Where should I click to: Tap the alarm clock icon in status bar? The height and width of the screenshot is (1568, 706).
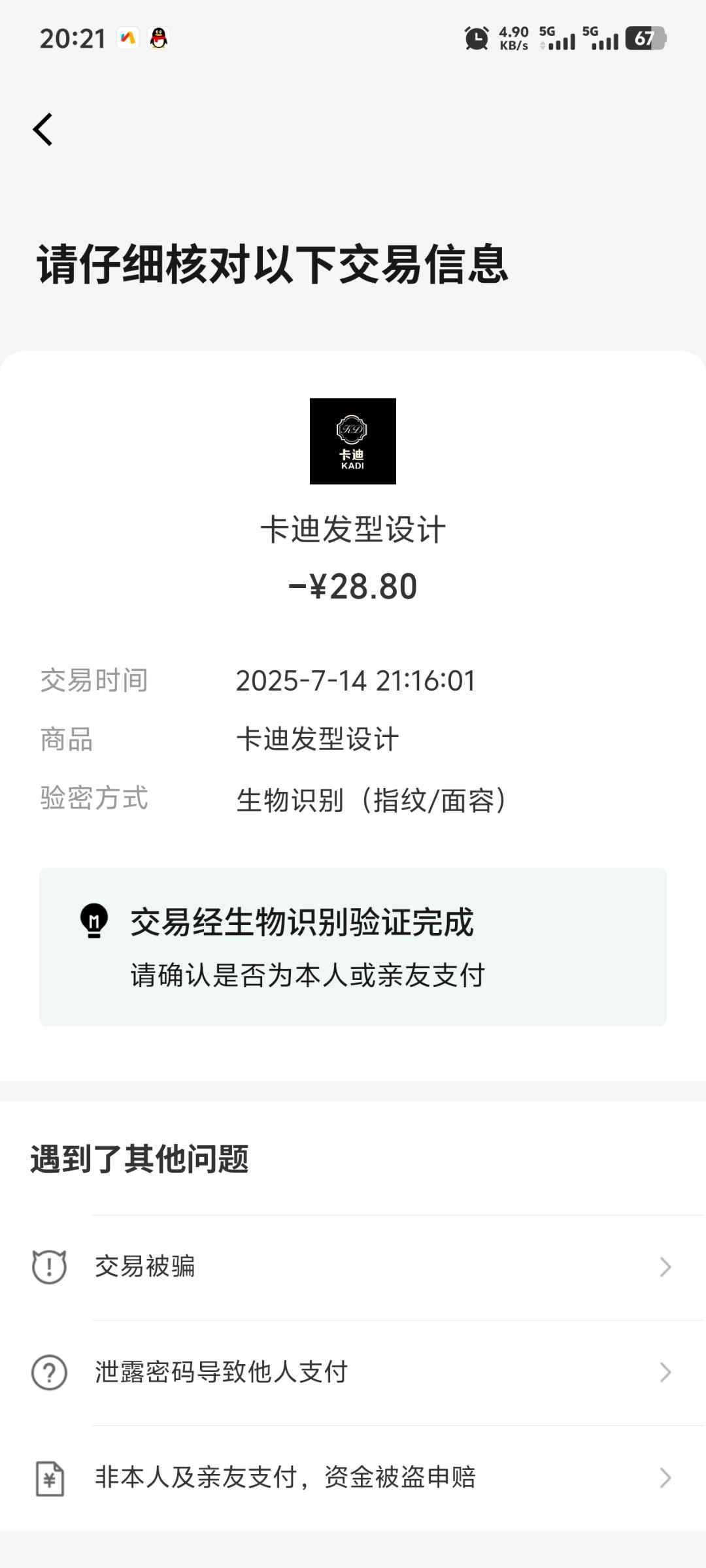(476, 39)
